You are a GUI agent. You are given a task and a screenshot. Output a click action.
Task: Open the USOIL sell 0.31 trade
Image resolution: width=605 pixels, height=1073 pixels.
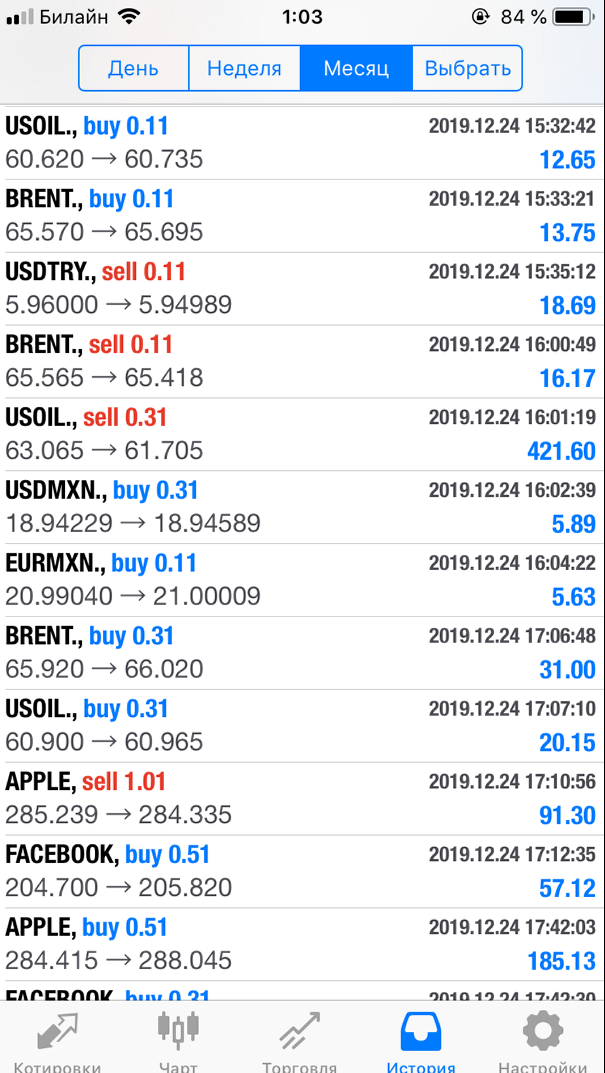(302, 435)
